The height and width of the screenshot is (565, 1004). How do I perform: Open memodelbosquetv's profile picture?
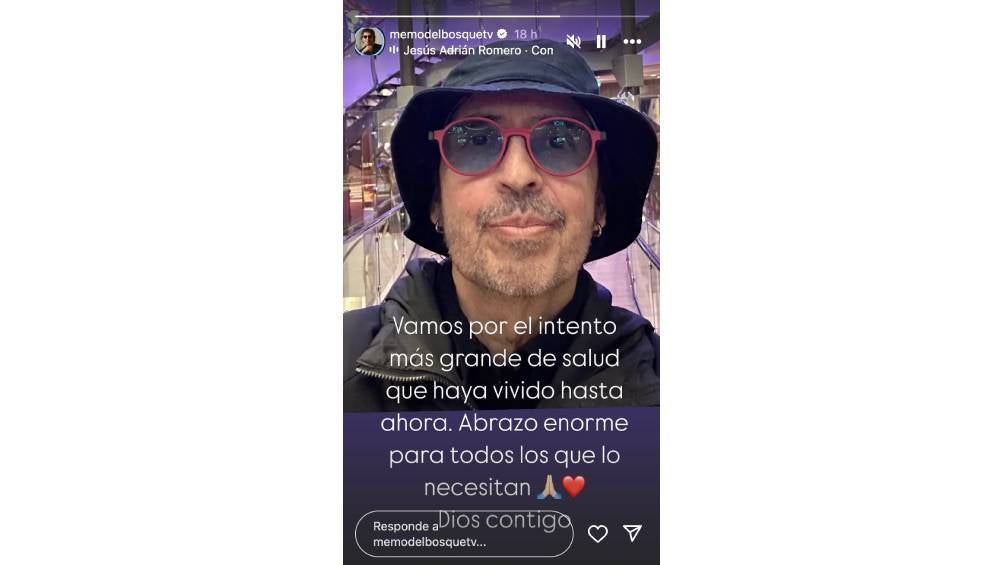point(369,41)
